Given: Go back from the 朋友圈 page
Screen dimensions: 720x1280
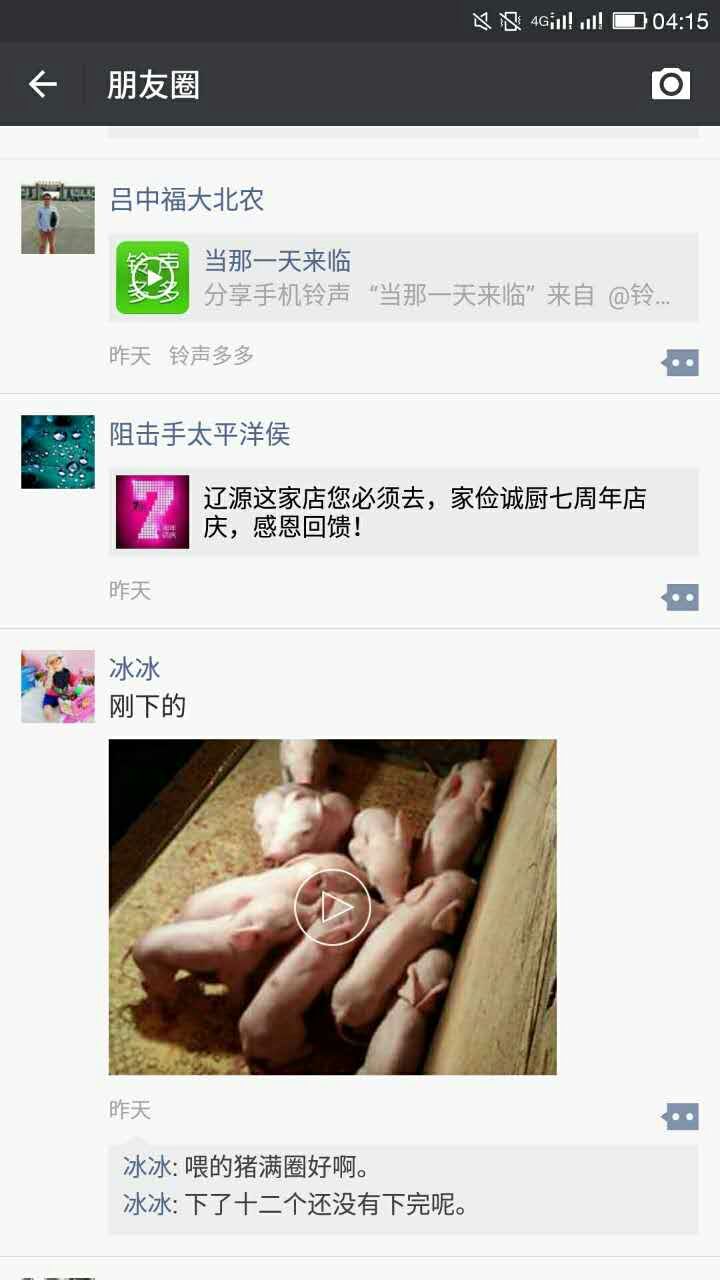Looking at the screenshot, I should 42,85.
